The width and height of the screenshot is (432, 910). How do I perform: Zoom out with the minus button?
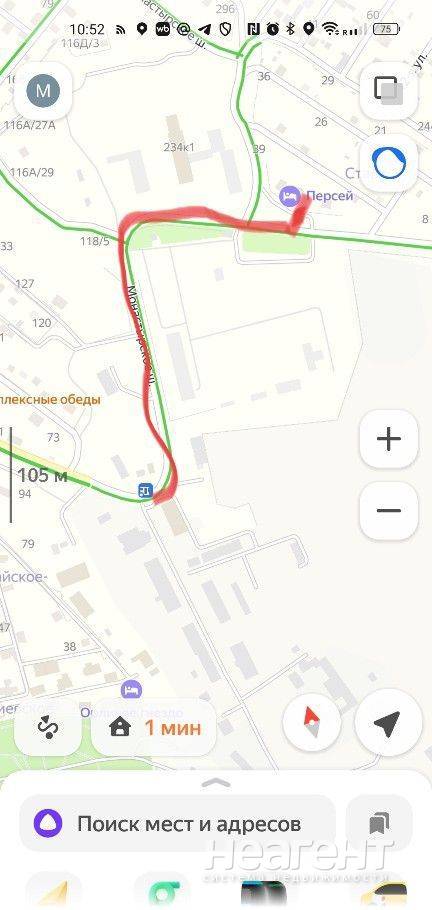point(388,511)
